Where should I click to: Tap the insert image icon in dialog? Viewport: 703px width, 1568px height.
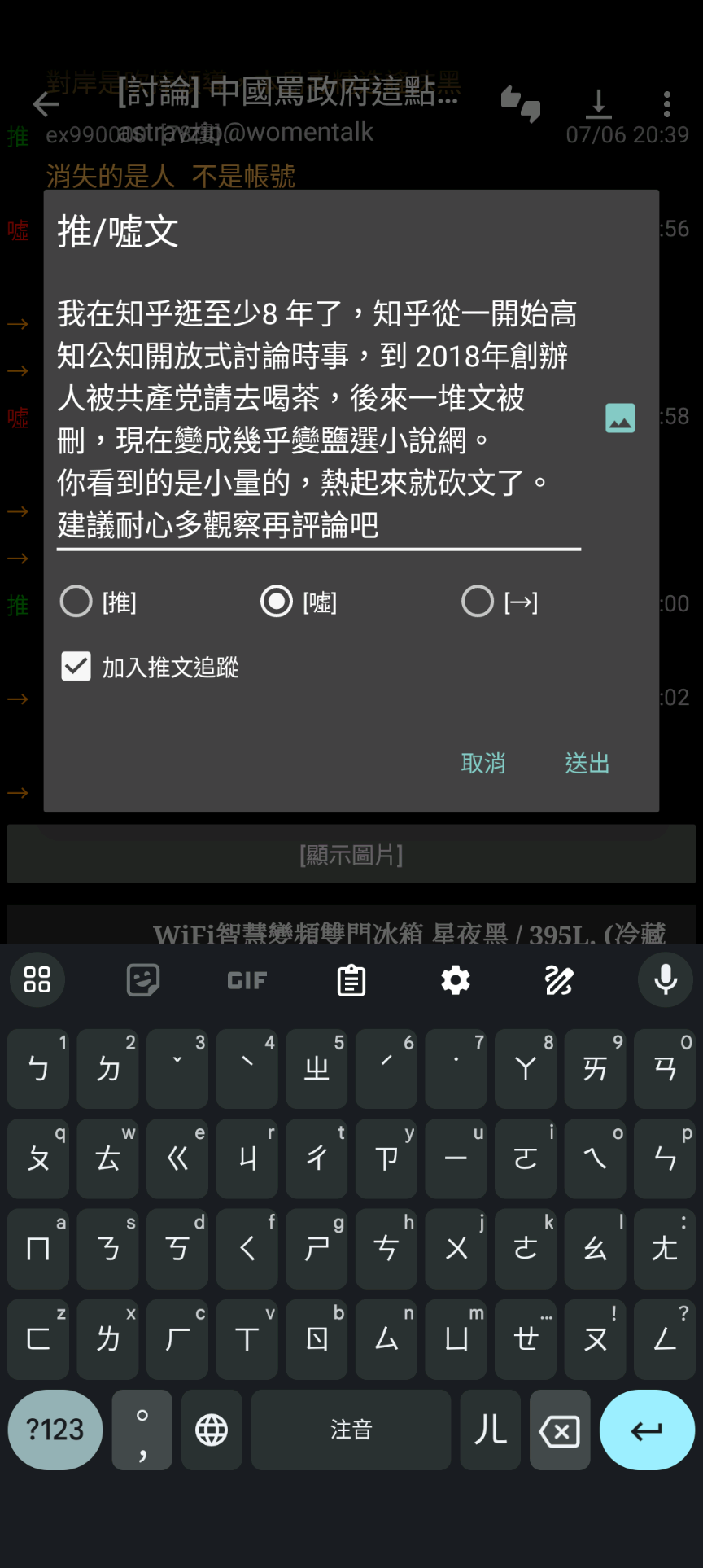[620, 418]
